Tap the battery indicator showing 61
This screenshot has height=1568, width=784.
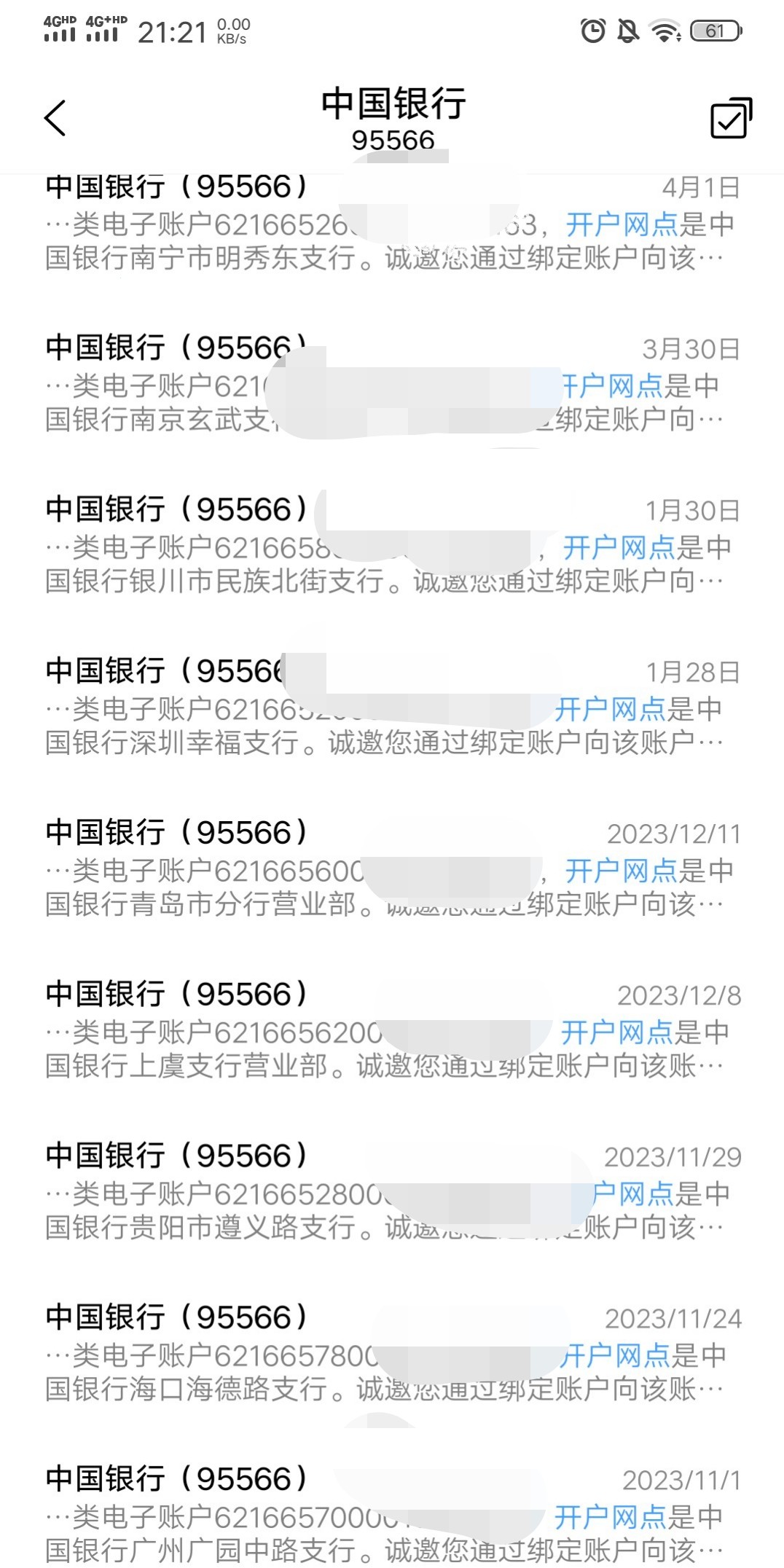(710, 29)
